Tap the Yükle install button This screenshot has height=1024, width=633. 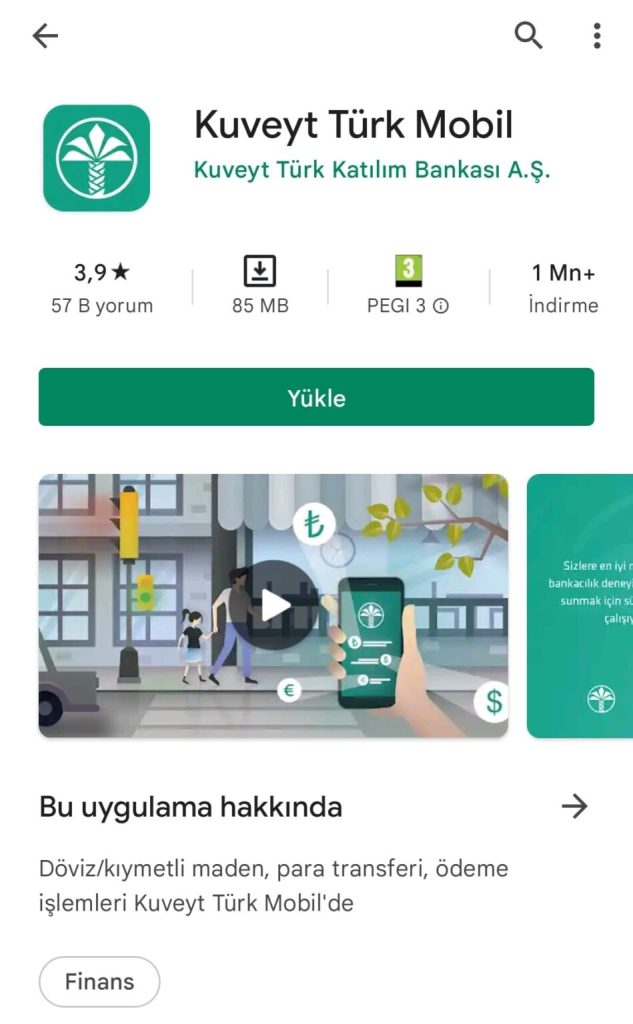[316, 397]
